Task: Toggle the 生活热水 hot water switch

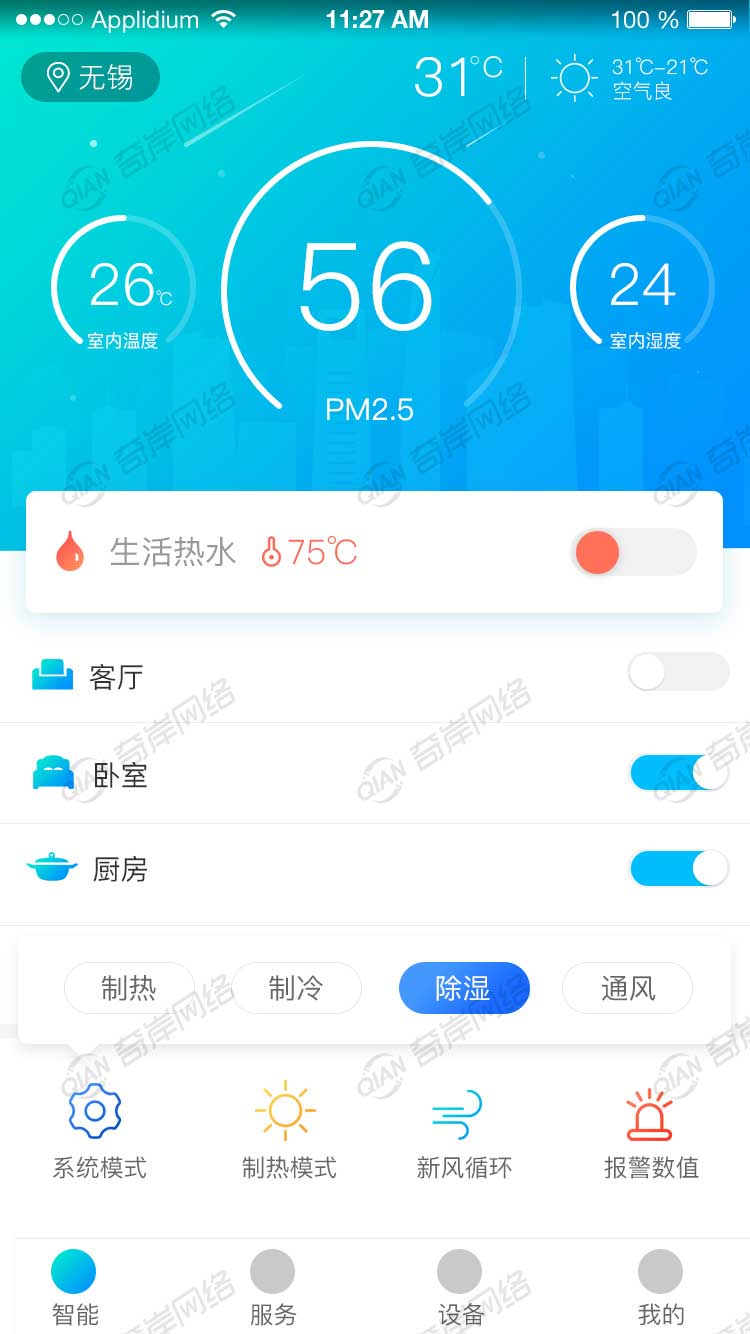Action: [x=633, y=552]
